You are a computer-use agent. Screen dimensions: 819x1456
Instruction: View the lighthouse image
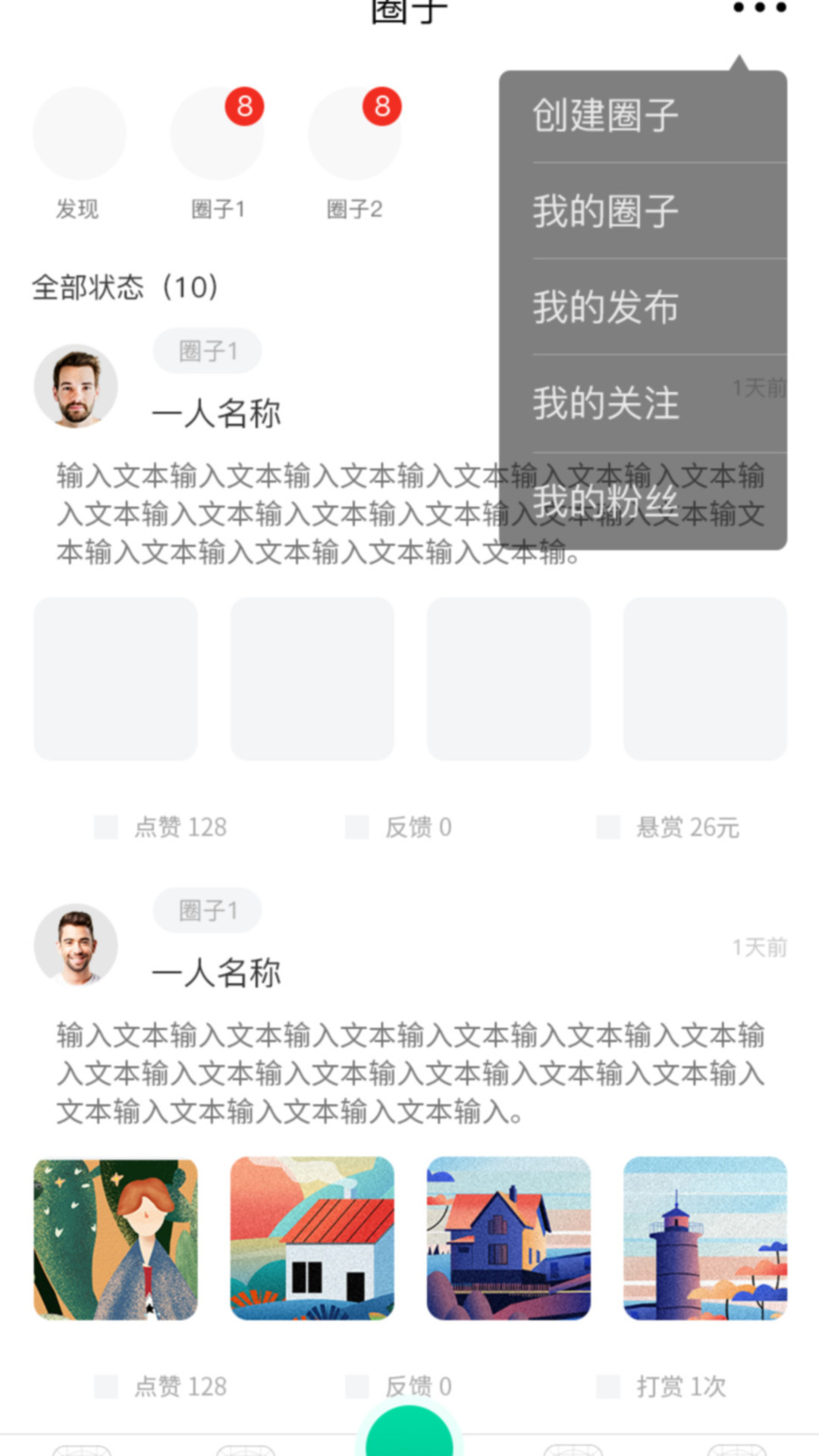tap(704, 1238)
